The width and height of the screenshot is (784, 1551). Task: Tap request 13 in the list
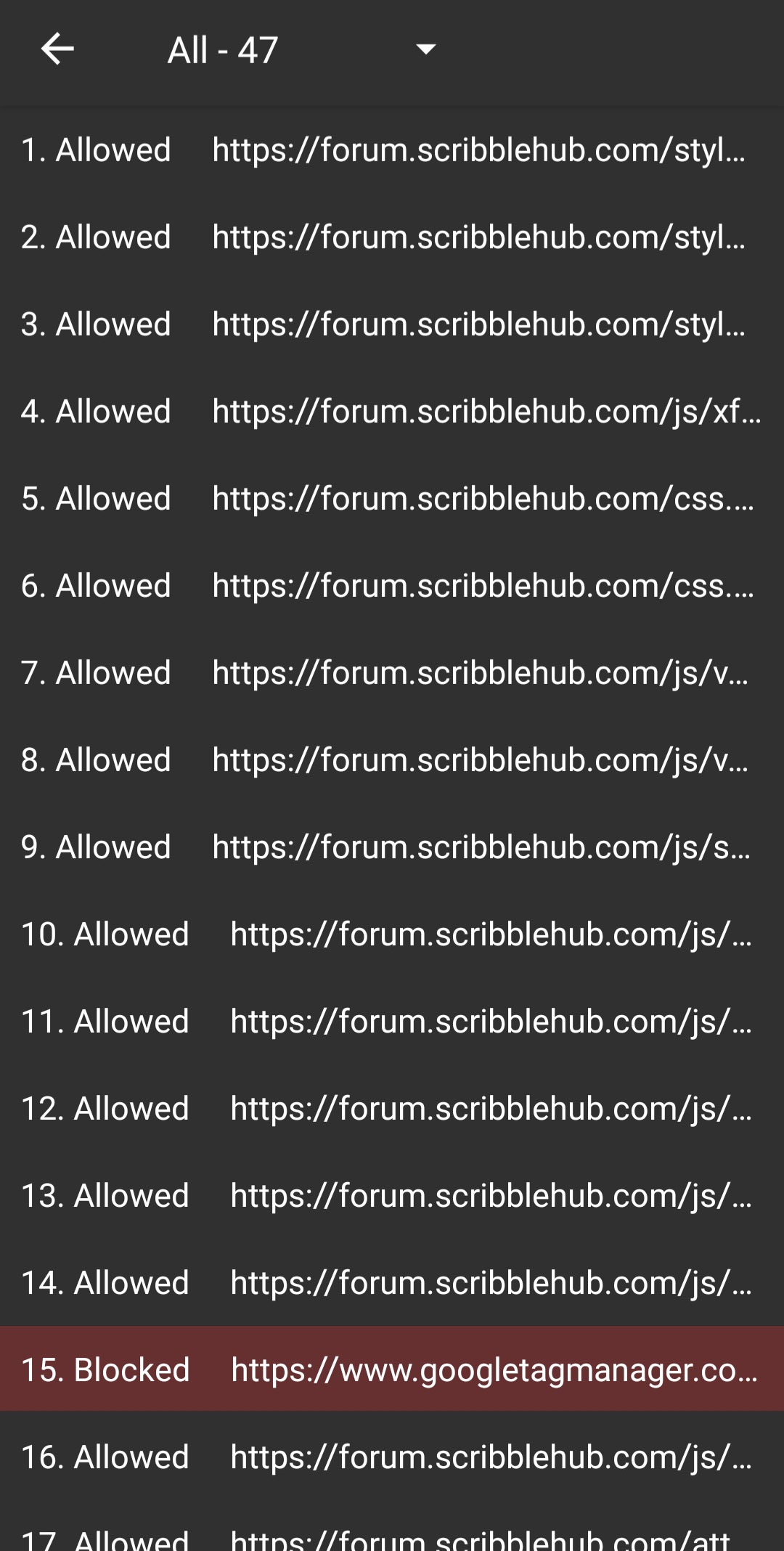[x=392, y=1196]
